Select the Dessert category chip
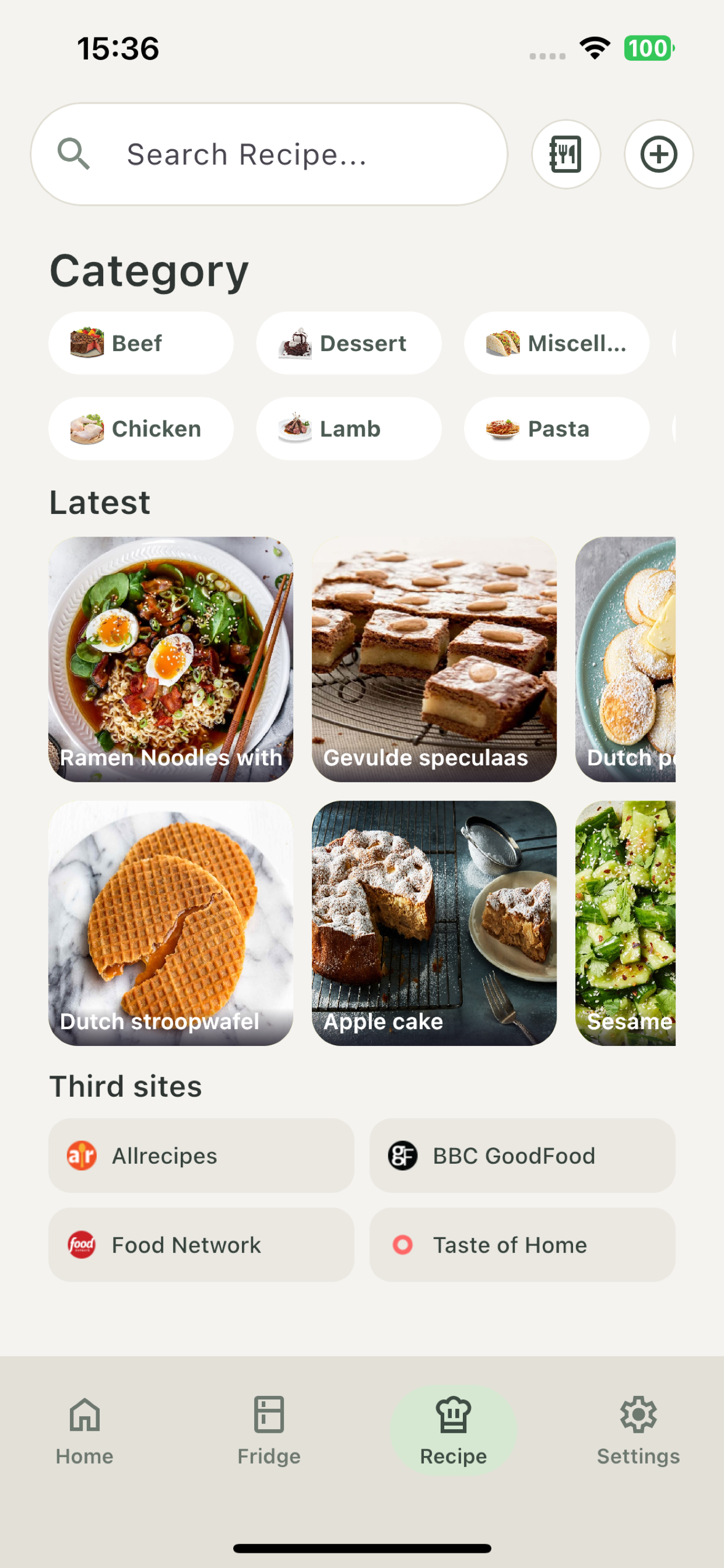Viewport: 724px width, 1568px height. 349,342
